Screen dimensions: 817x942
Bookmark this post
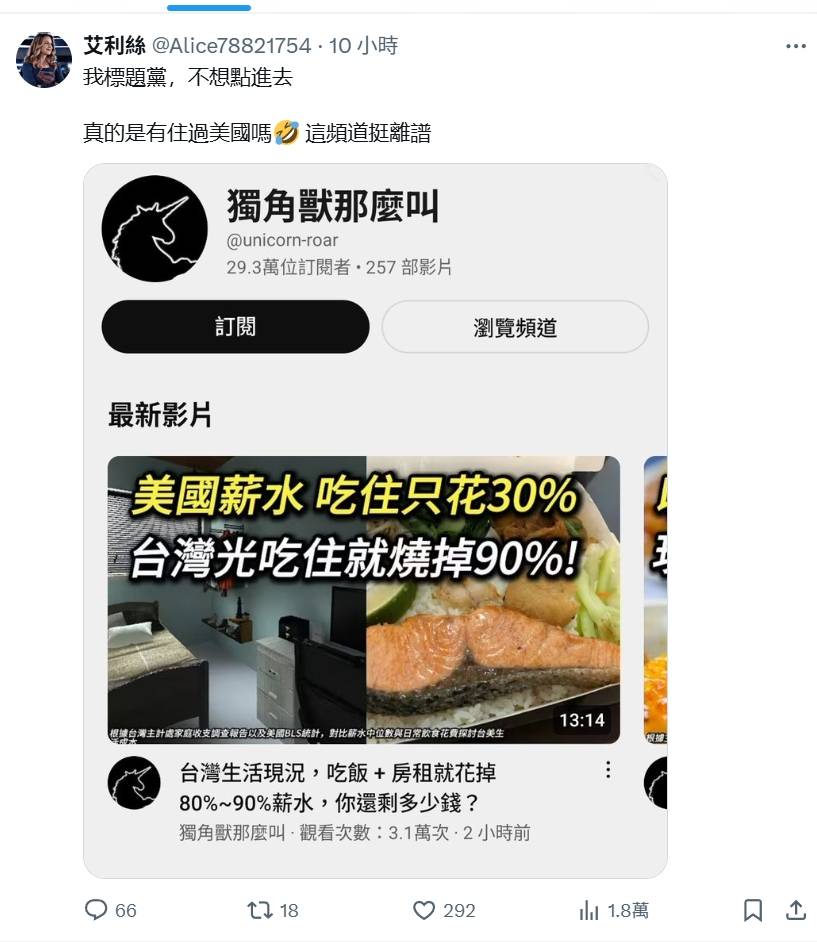point(753,910)
